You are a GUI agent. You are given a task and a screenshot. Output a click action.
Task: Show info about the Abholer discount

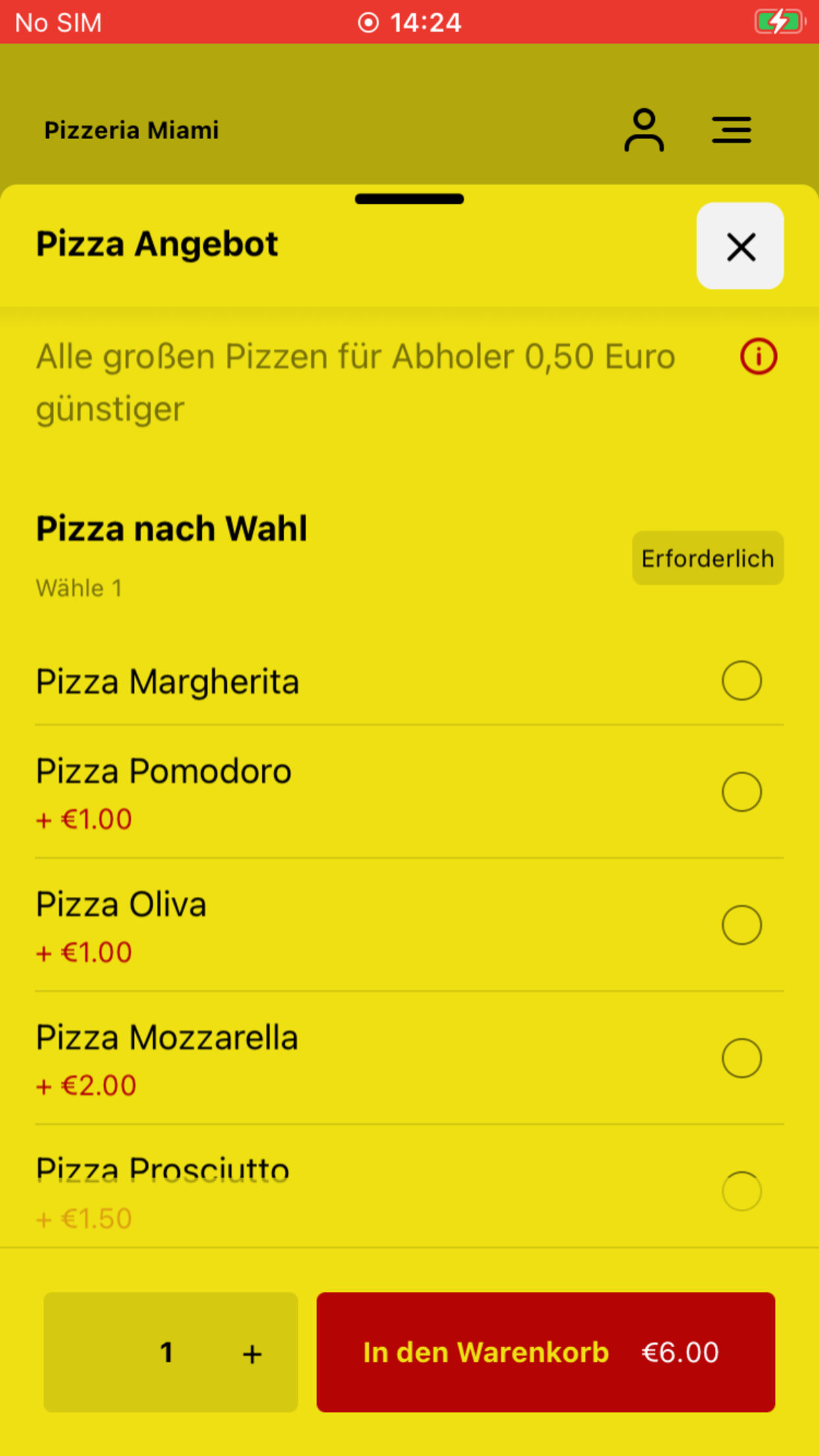point(758,357)
